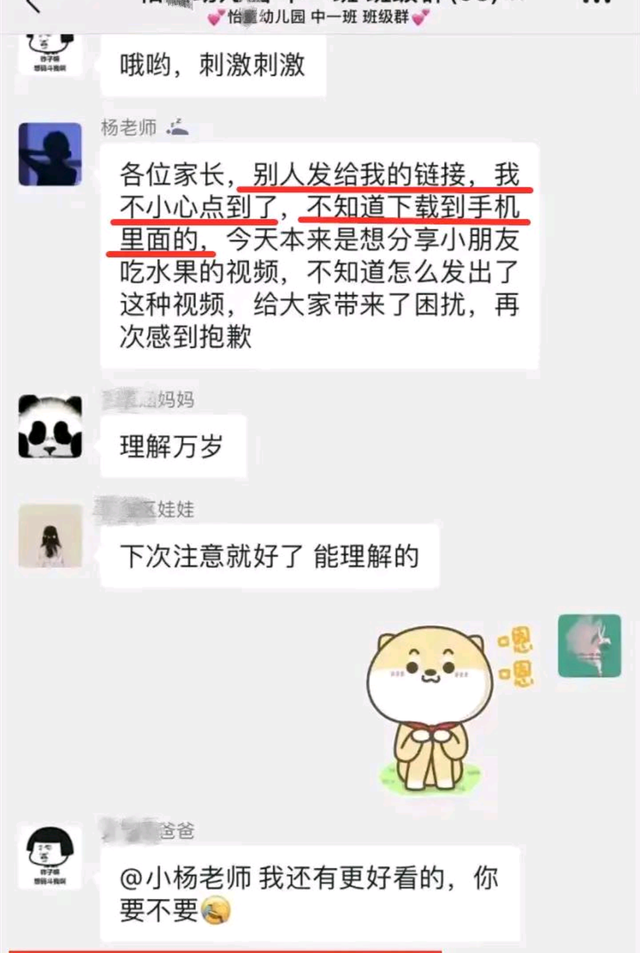Open the panda avatar of 妈妈
Image resolution: width=640 pixels, height=953 pixels.
[50, 428]
